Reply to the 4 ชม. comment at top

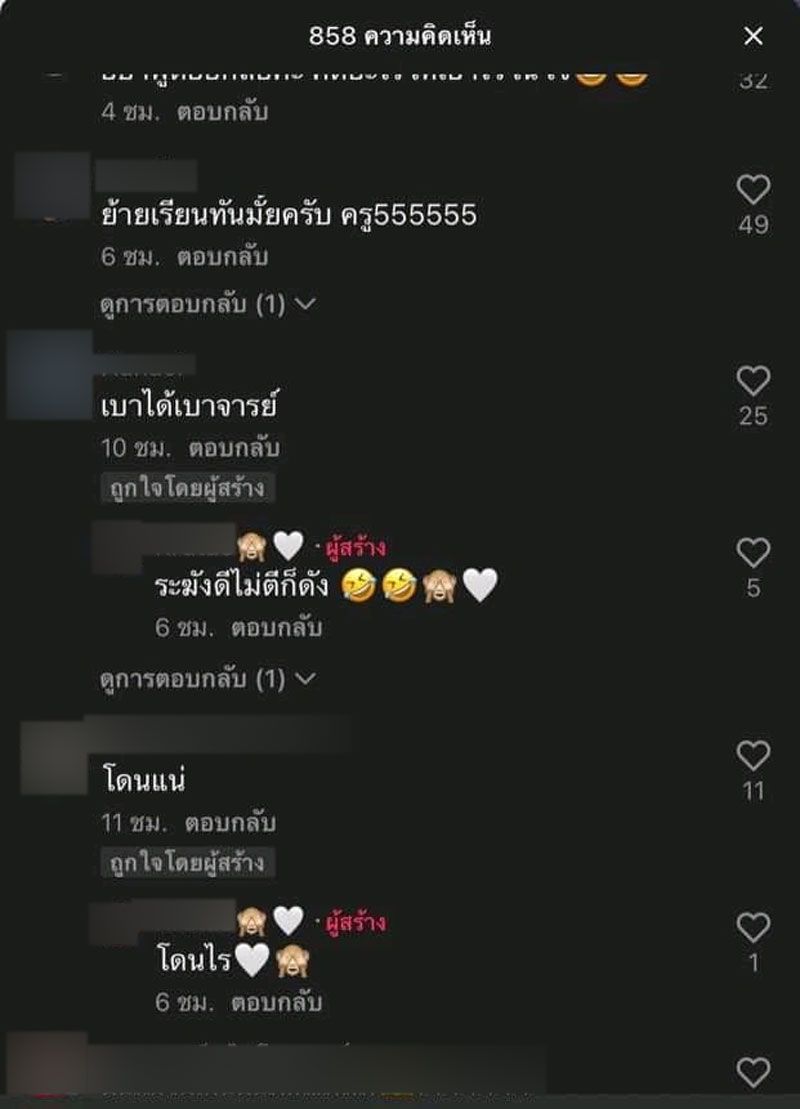tap(222, 112)
